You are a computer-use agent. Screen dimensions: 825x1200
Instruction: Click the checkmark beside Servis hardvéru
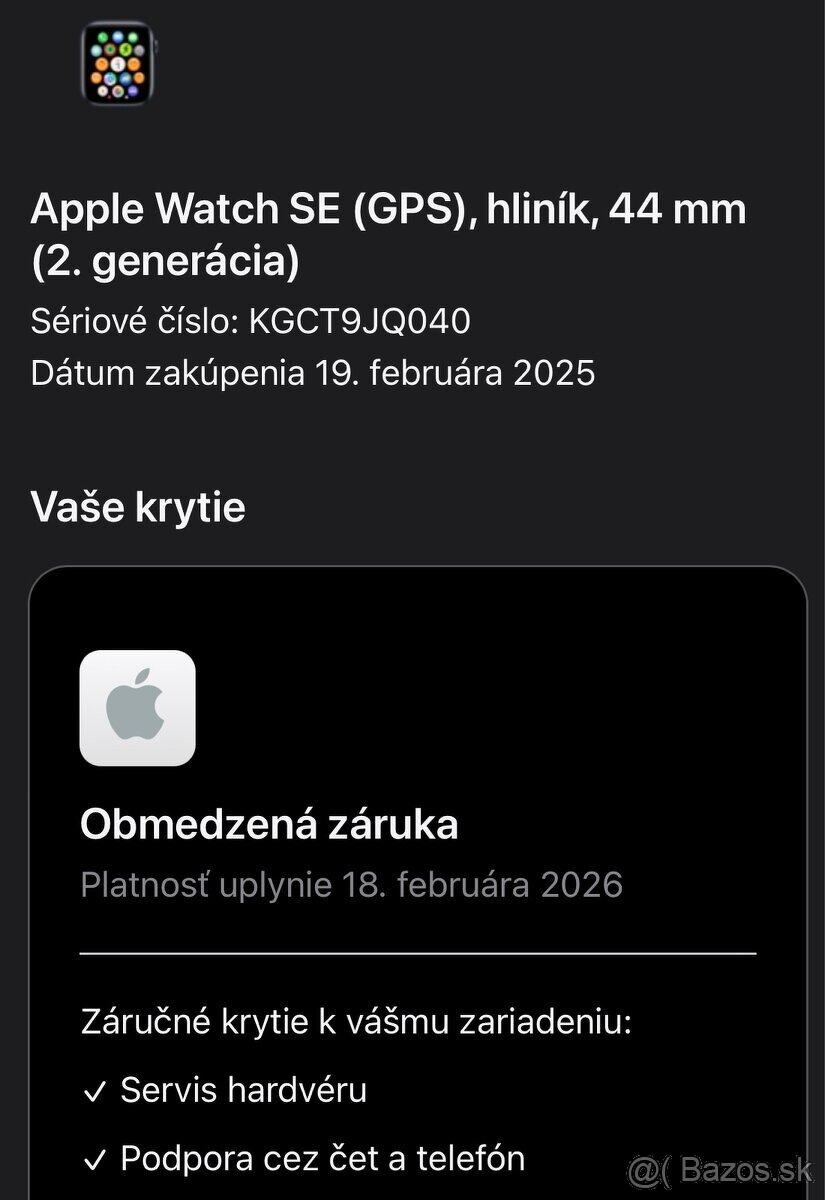point(96,1092)
